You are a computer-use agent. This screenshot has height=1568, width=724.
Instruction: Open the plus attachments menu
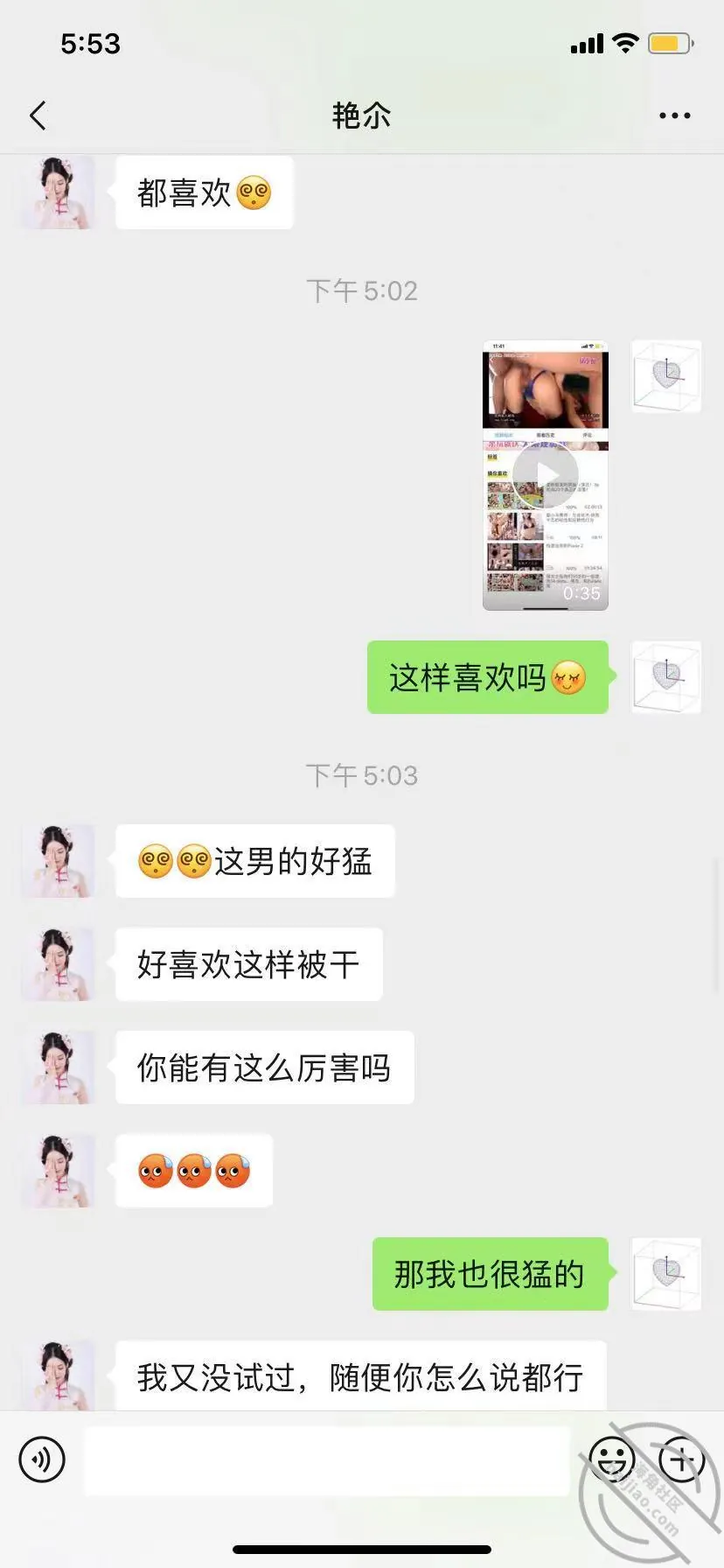coord(682,1459)
